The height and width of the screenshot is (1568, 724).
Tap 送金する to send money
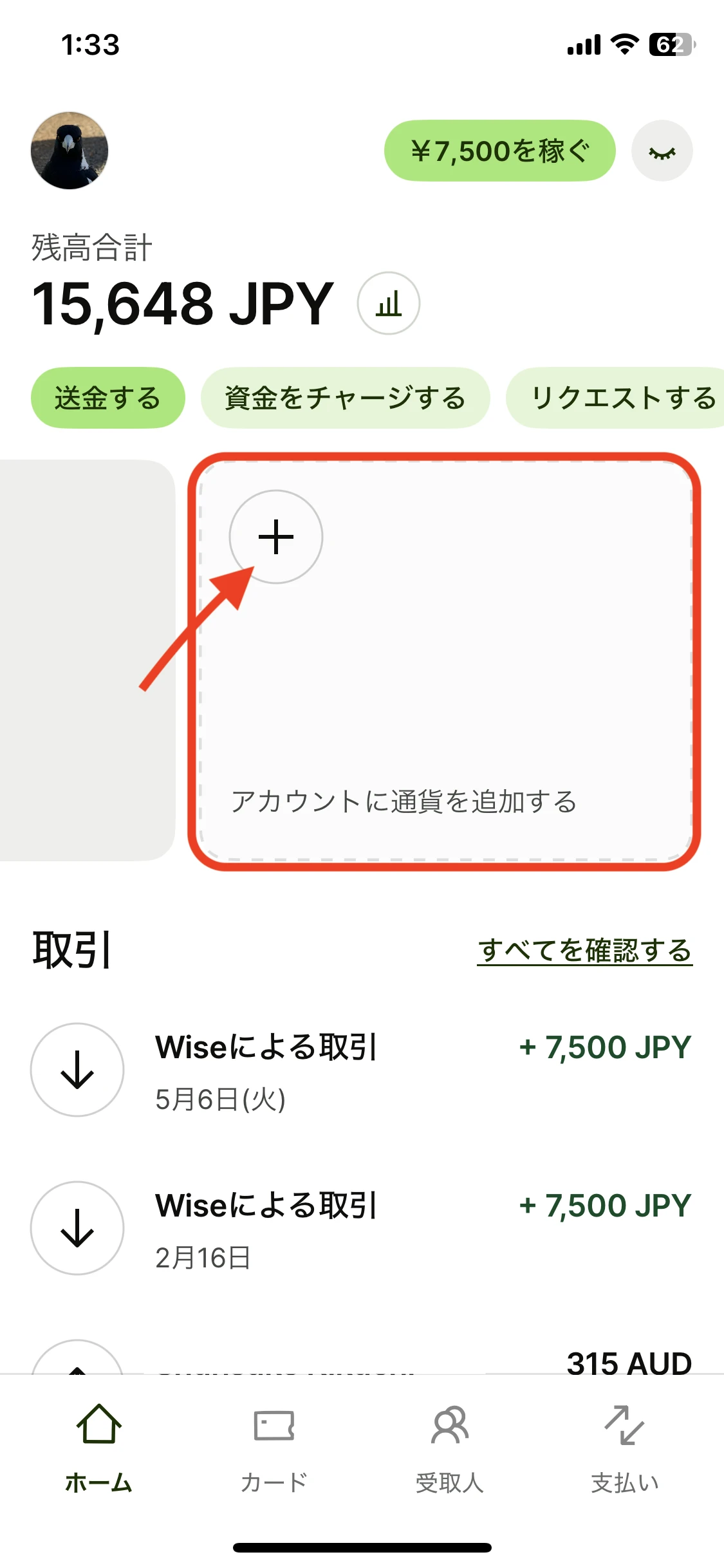(x=107, y=398)
